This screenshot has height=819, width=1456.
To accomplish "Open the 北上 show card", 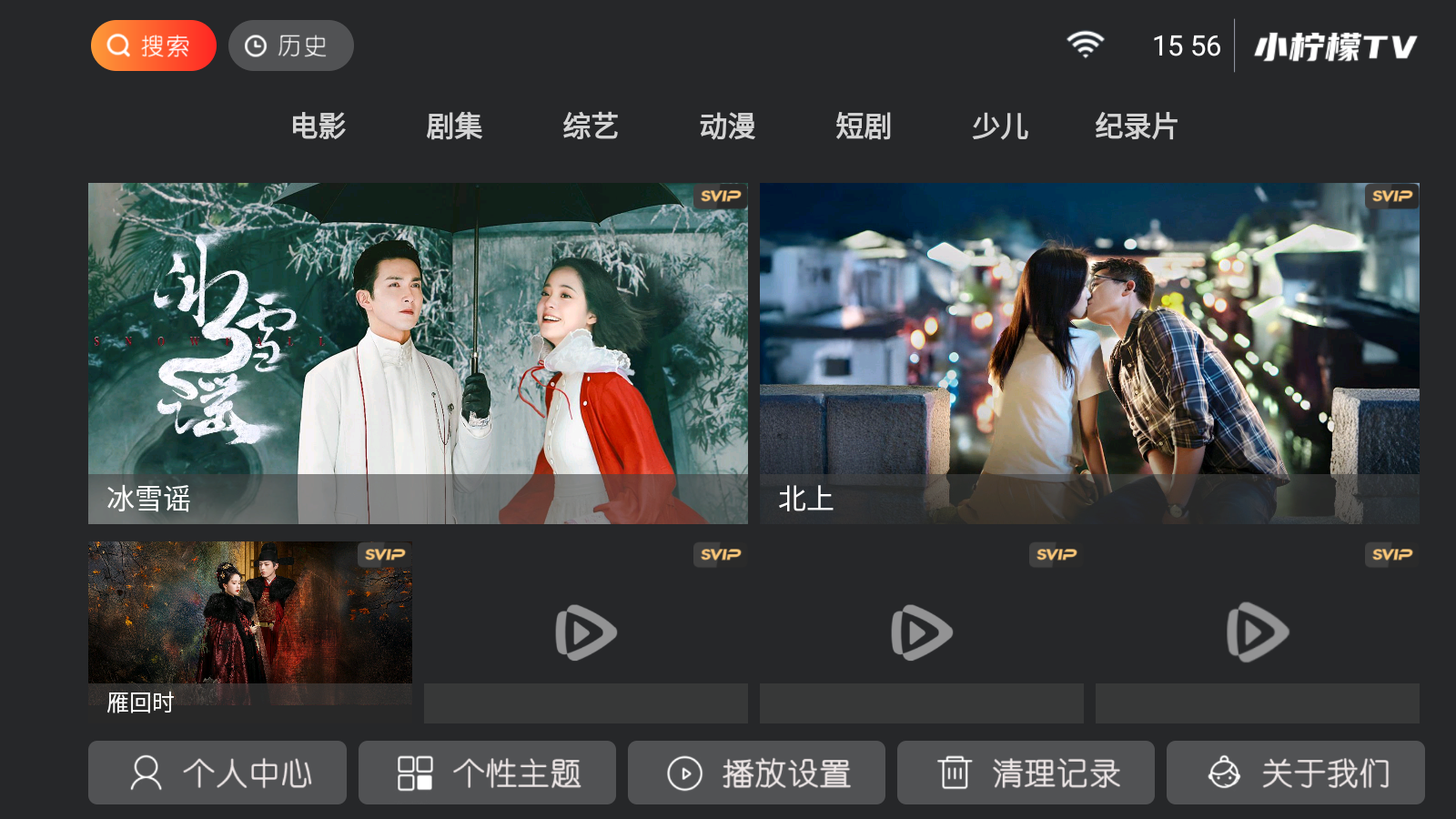I will tap(1089, 353).
